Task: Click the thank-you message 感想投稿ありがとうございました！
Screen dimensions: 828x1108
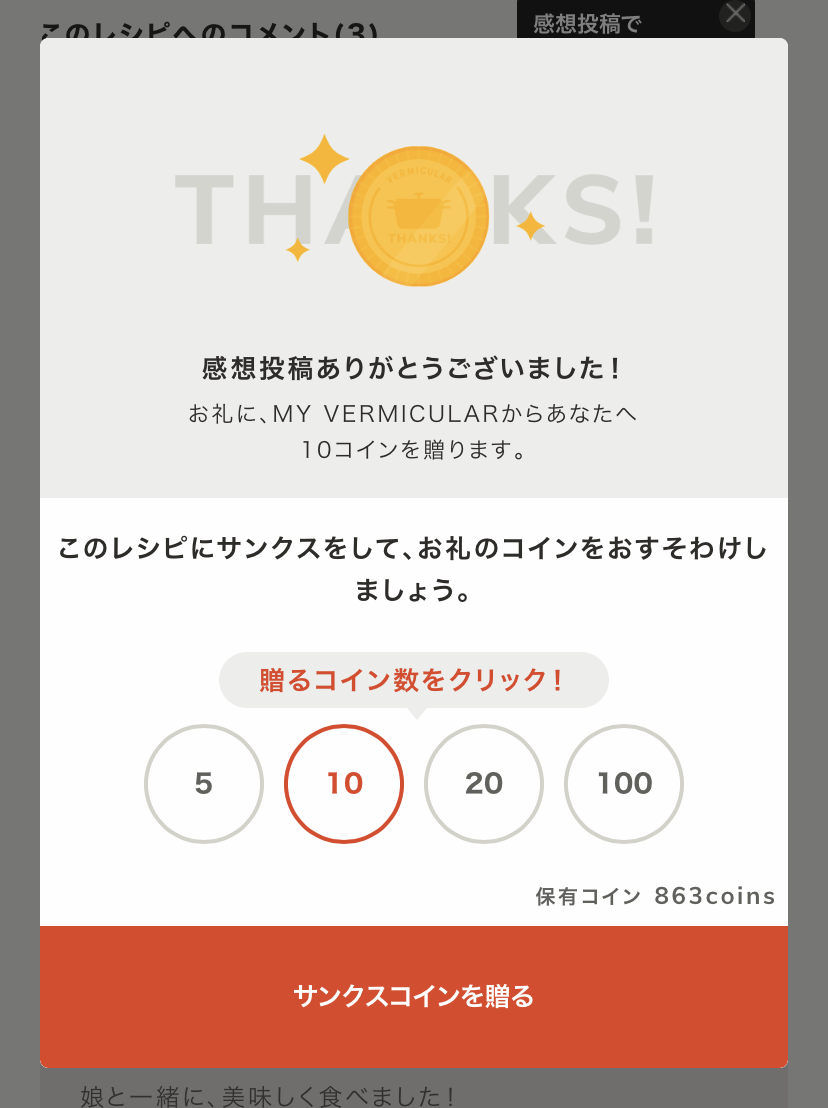Action: (414, 367)
